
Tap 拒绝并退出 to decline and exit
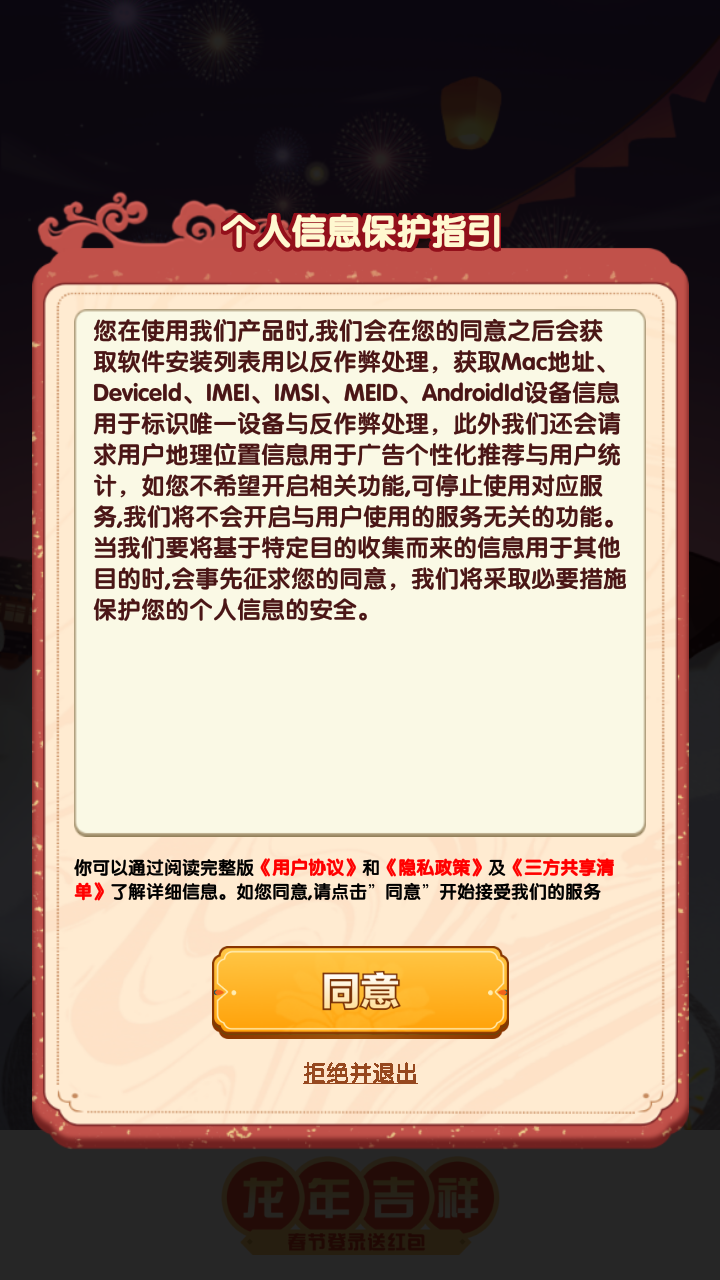pos(360,1073)
